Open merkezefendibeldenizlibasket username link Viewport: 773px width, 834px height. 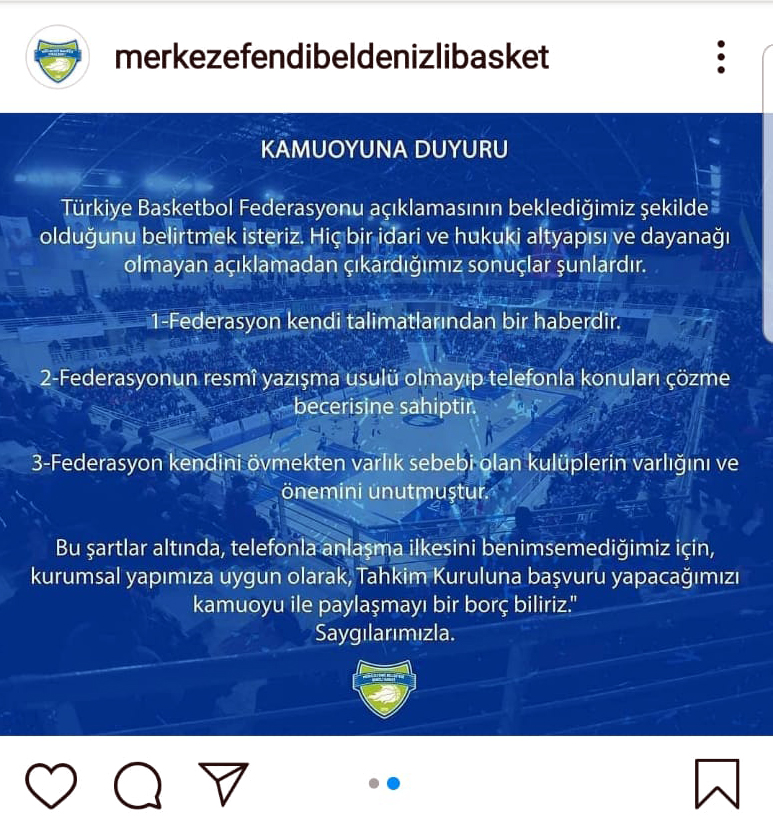pos(332,57)
